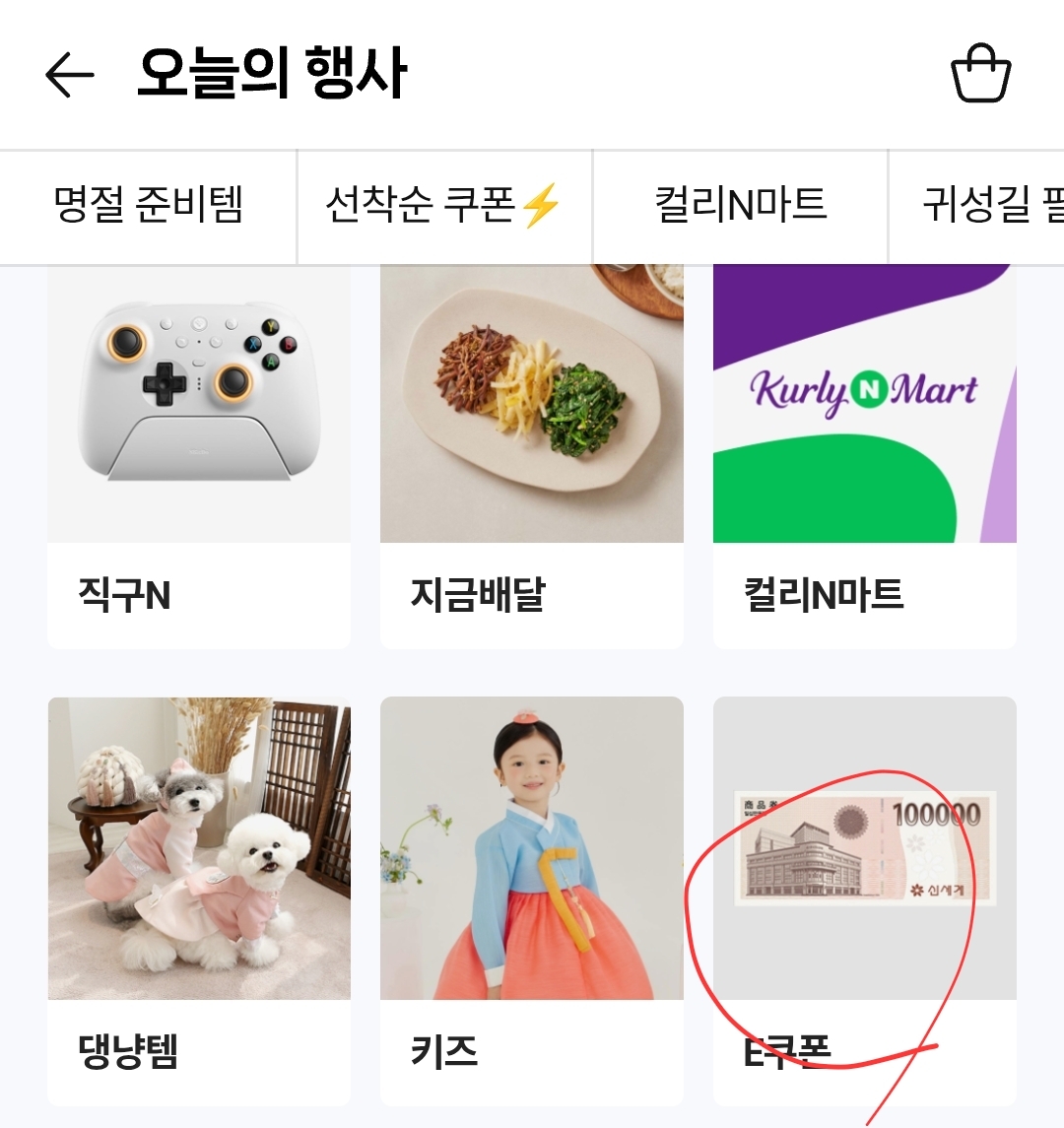1064x1128 pixels.
Task: Switch to the 명절 준비템 tab
Action: (x=148, y=207)
